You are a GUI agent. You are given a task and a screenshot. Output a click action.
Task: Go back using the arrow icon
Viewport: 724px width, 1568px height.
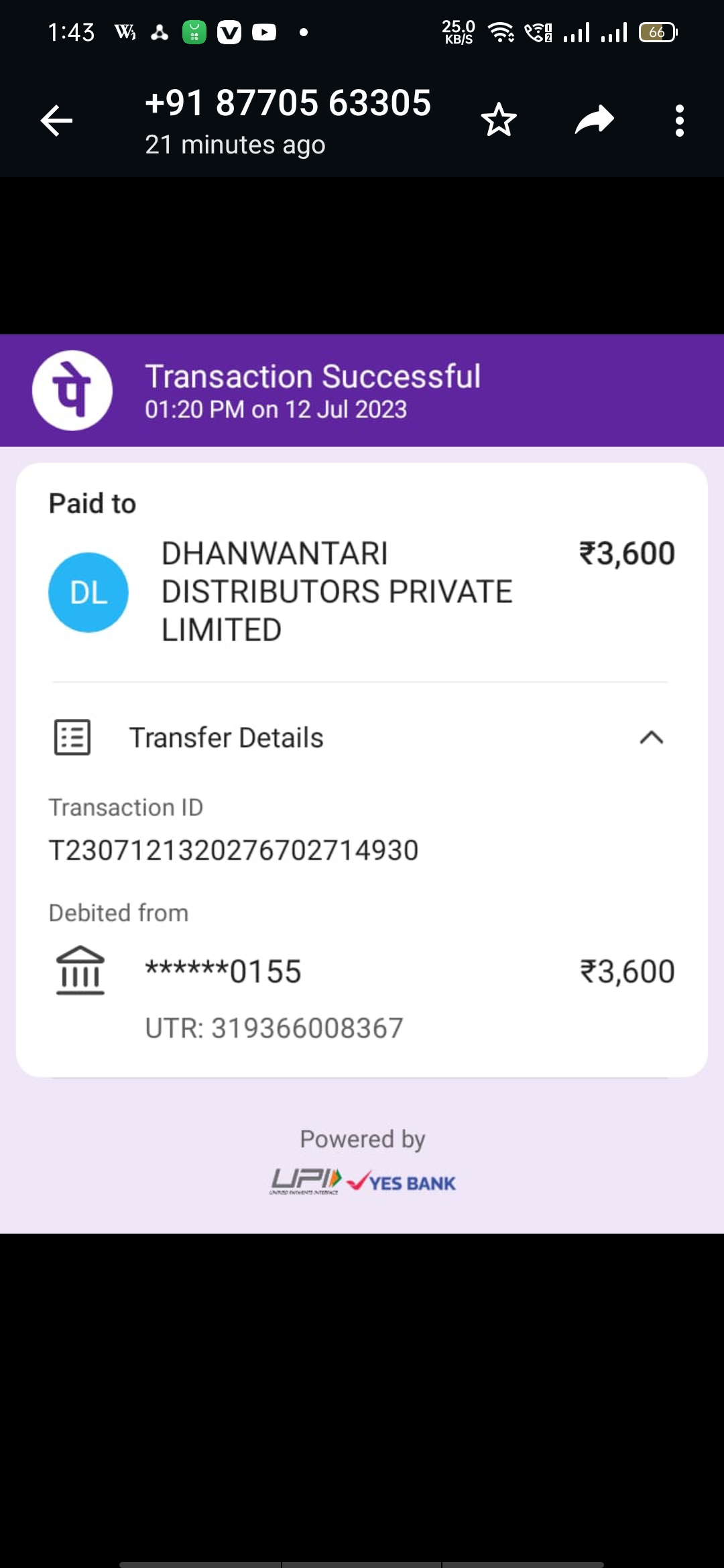pyautogui.click(x=56, y=121)
